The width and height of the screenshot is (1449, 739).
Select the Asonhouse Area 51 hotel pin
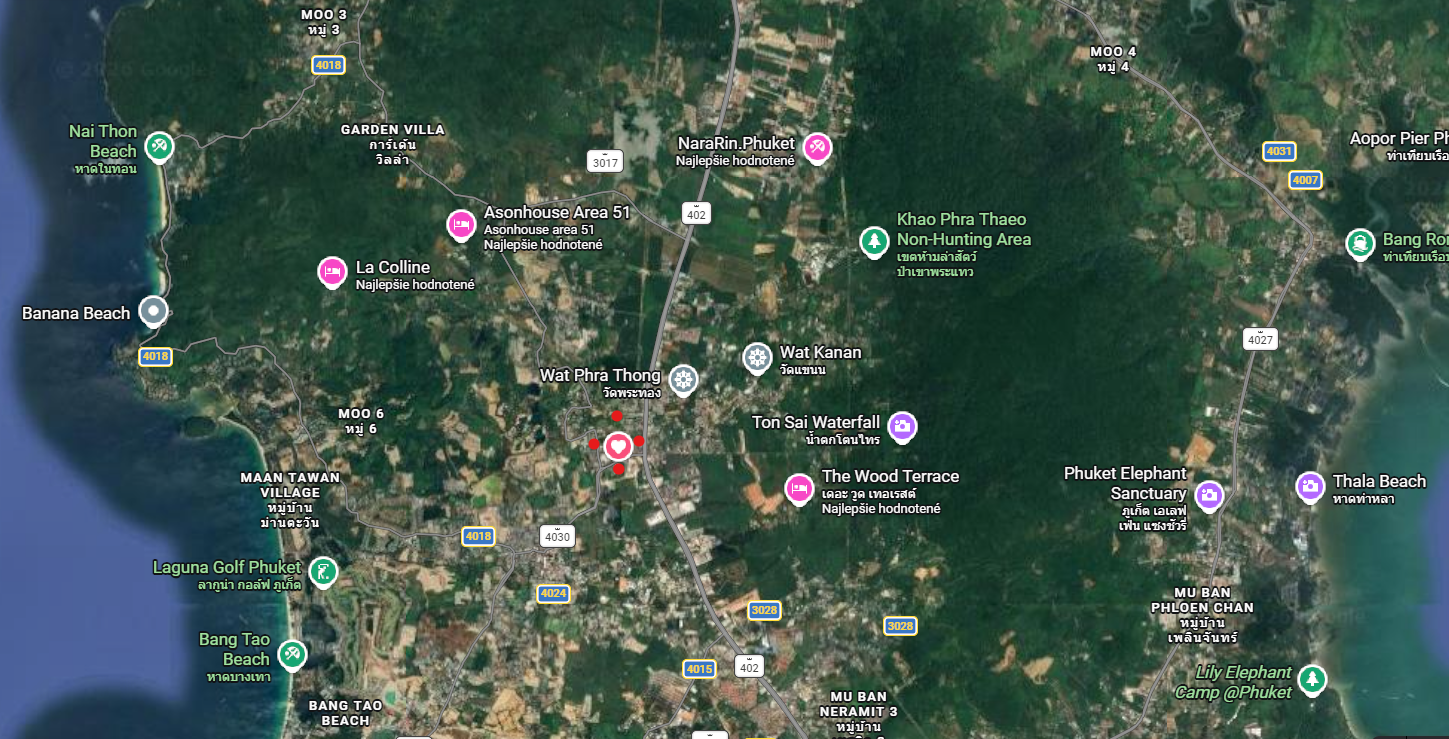click(460, 225)
